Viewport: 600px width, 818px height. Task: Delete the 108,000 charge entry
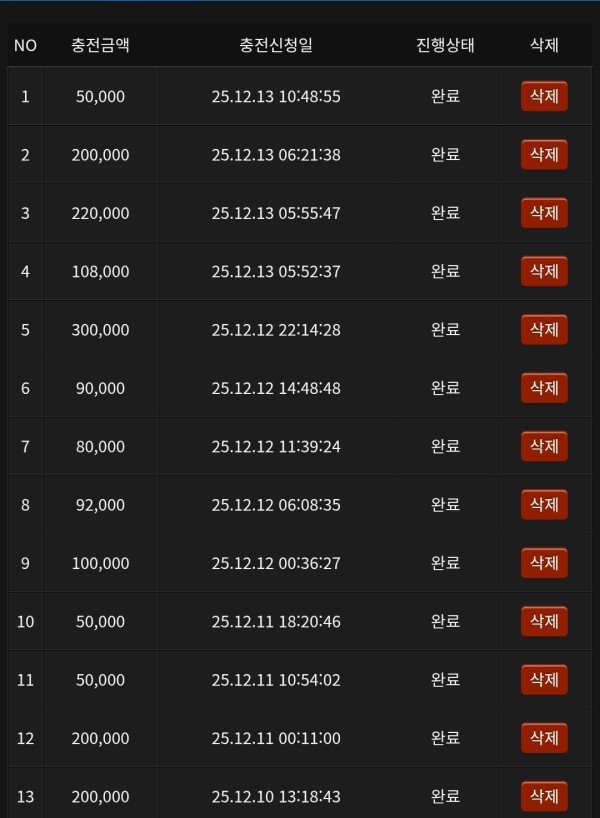544,271
